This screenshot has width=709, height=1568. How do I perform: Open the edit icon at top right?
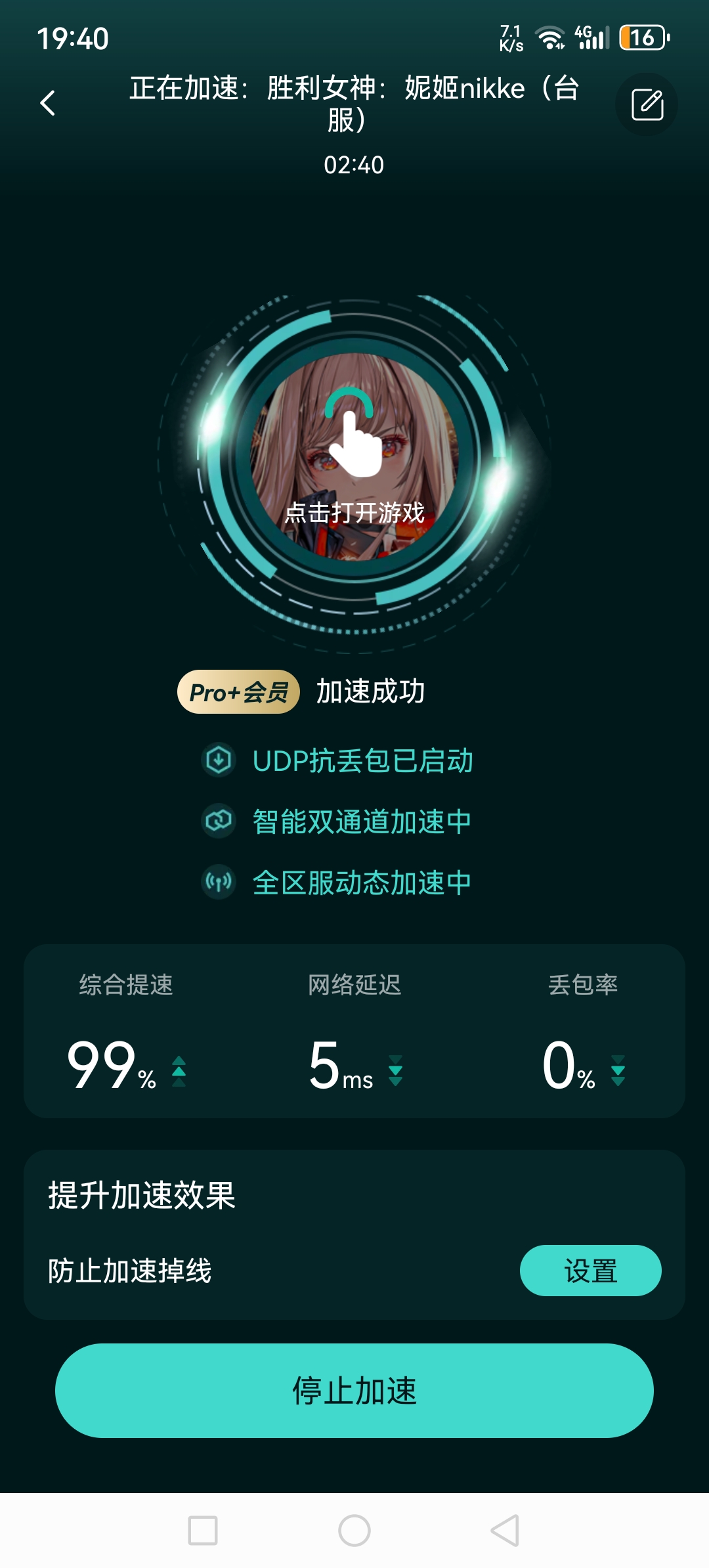point(647,104)
